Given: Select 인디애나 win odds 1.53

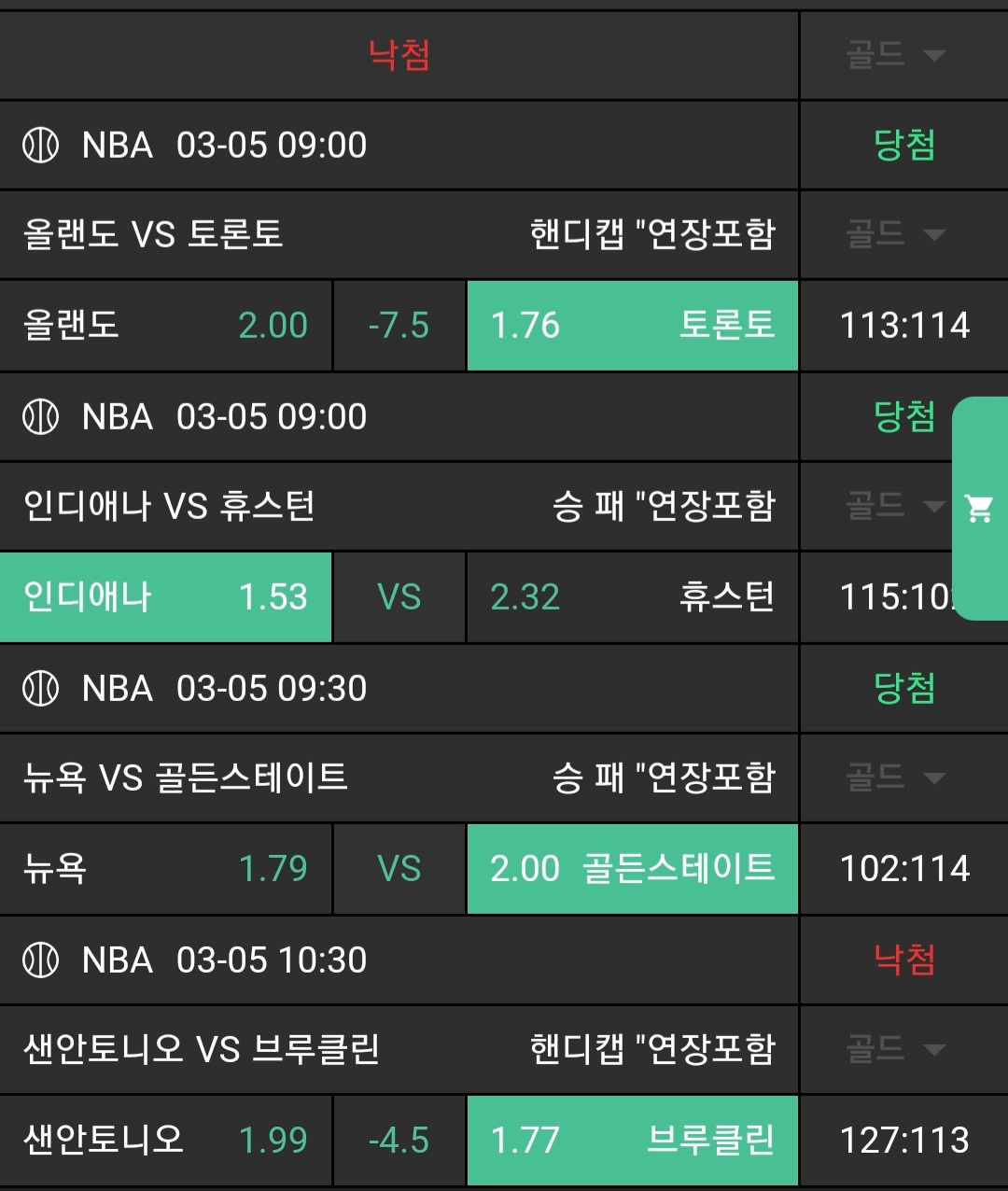Looking at the screenshot, I should pos(165,597).
